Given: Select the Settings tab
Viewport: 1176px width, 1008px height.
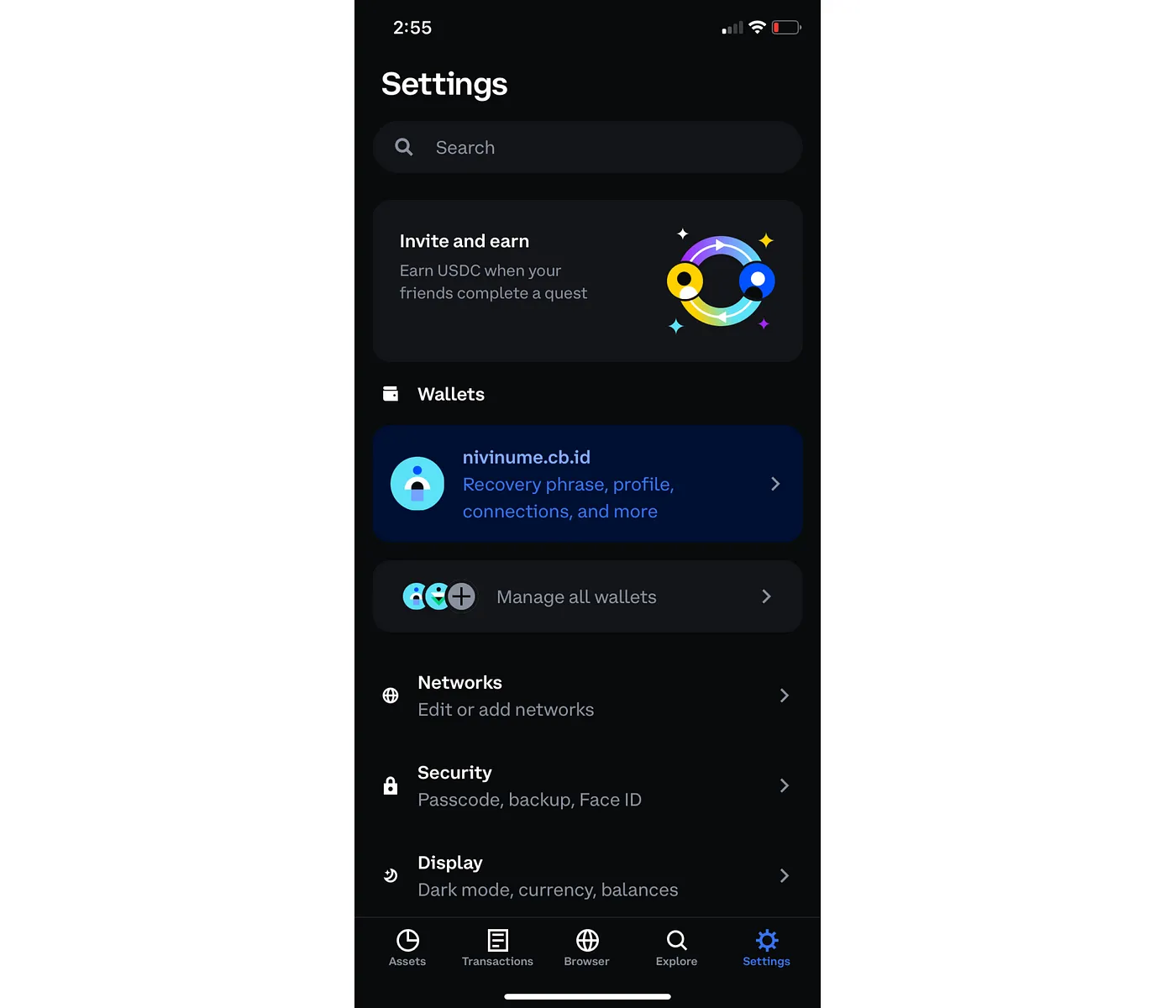Looking at the screenshot, I should 766,948.
